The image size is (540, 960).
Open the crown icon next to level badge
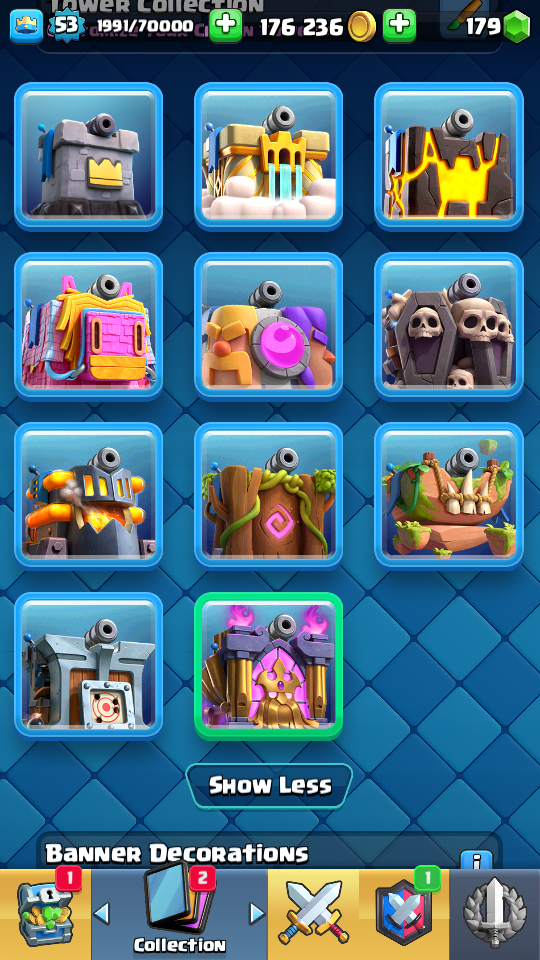[x=26, y=26]
